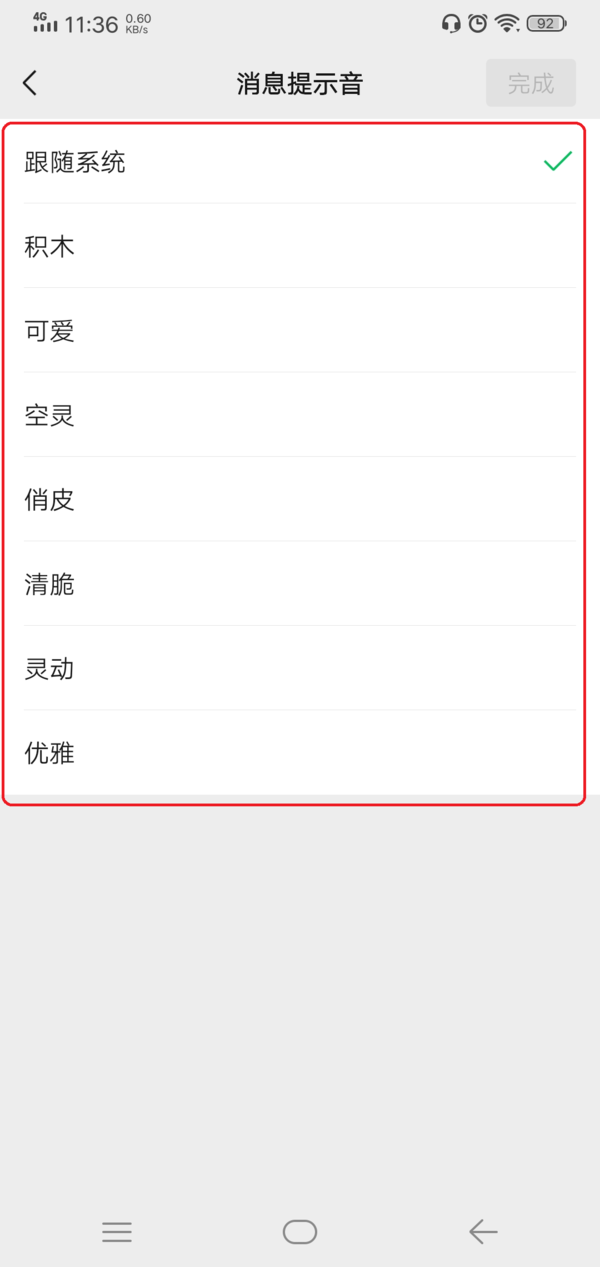
Task: Go to the home screen
Action: point(300,1232)
